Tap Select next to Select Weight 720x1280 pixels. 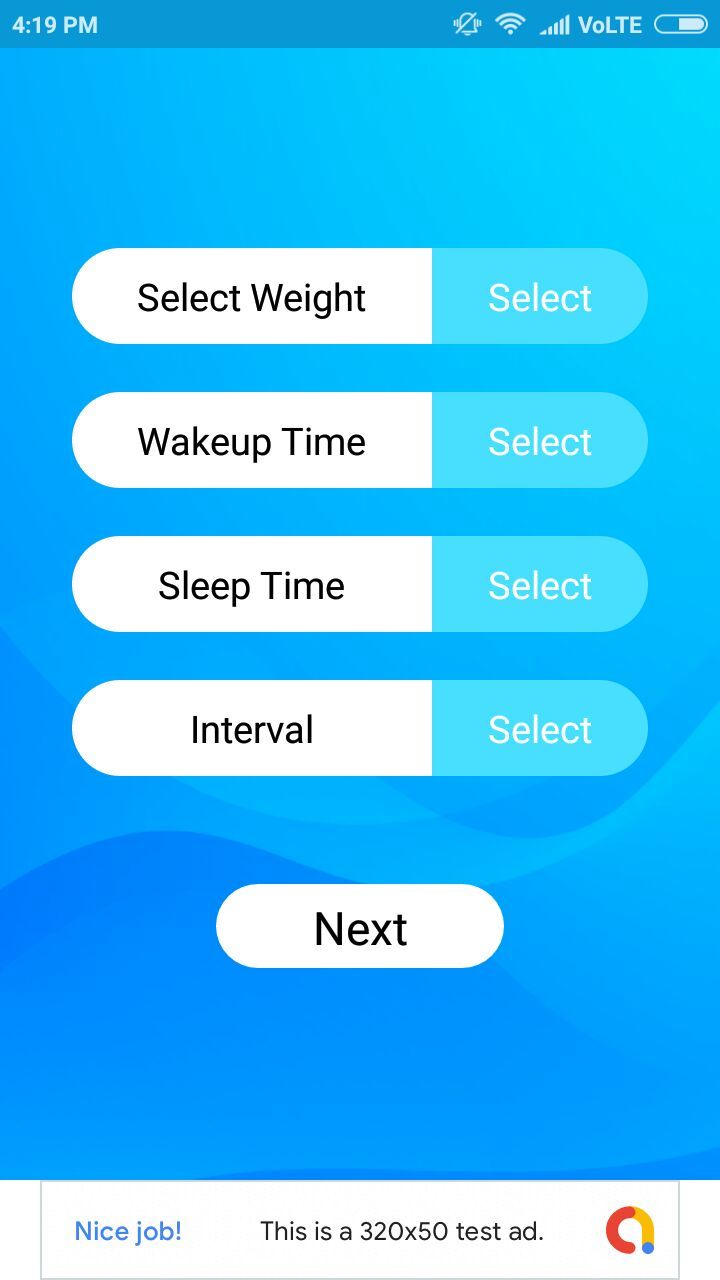click(x=540, y=296)
